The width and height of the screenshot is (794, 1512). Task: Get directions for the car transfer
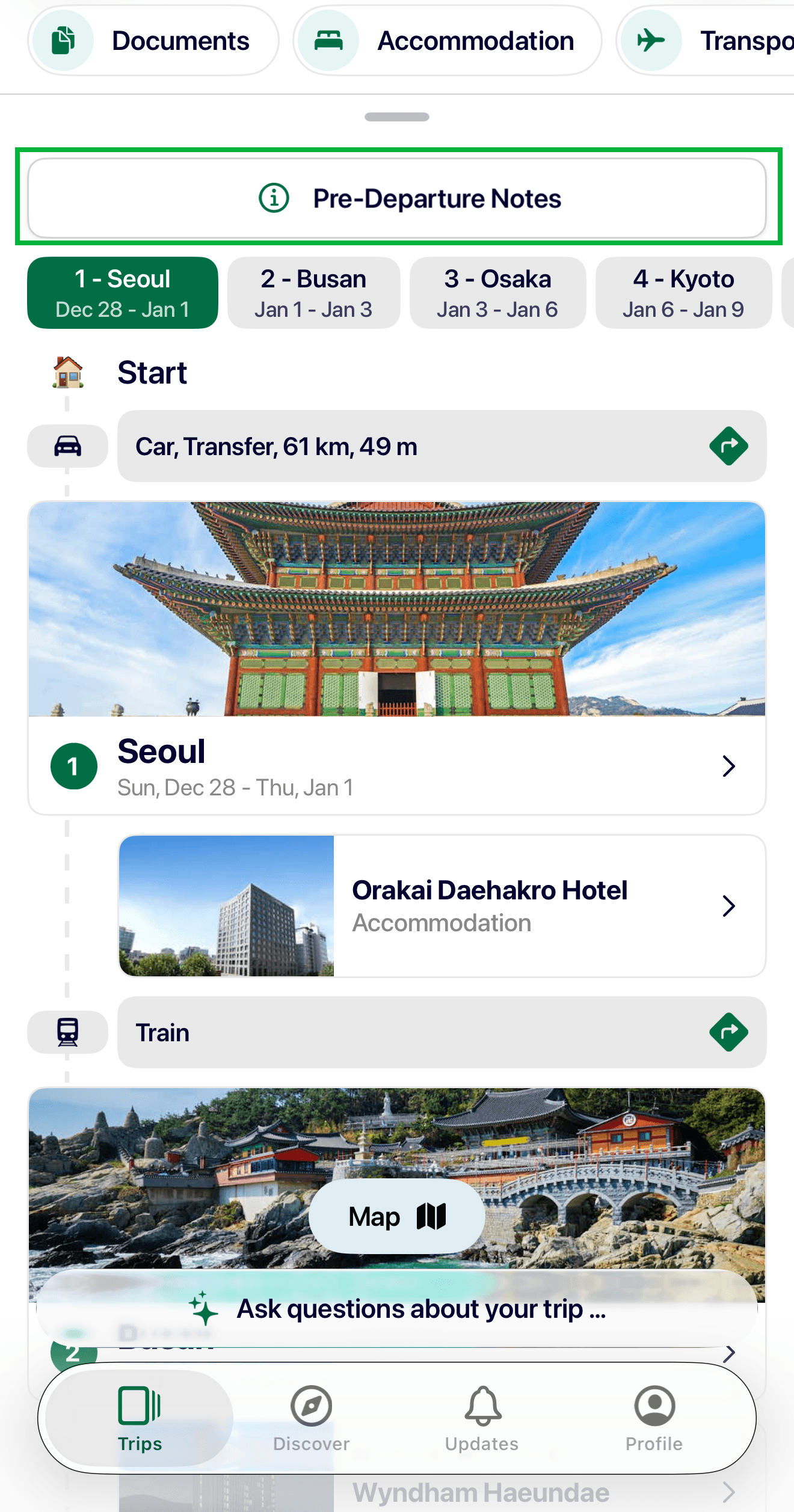coord(728,446)
